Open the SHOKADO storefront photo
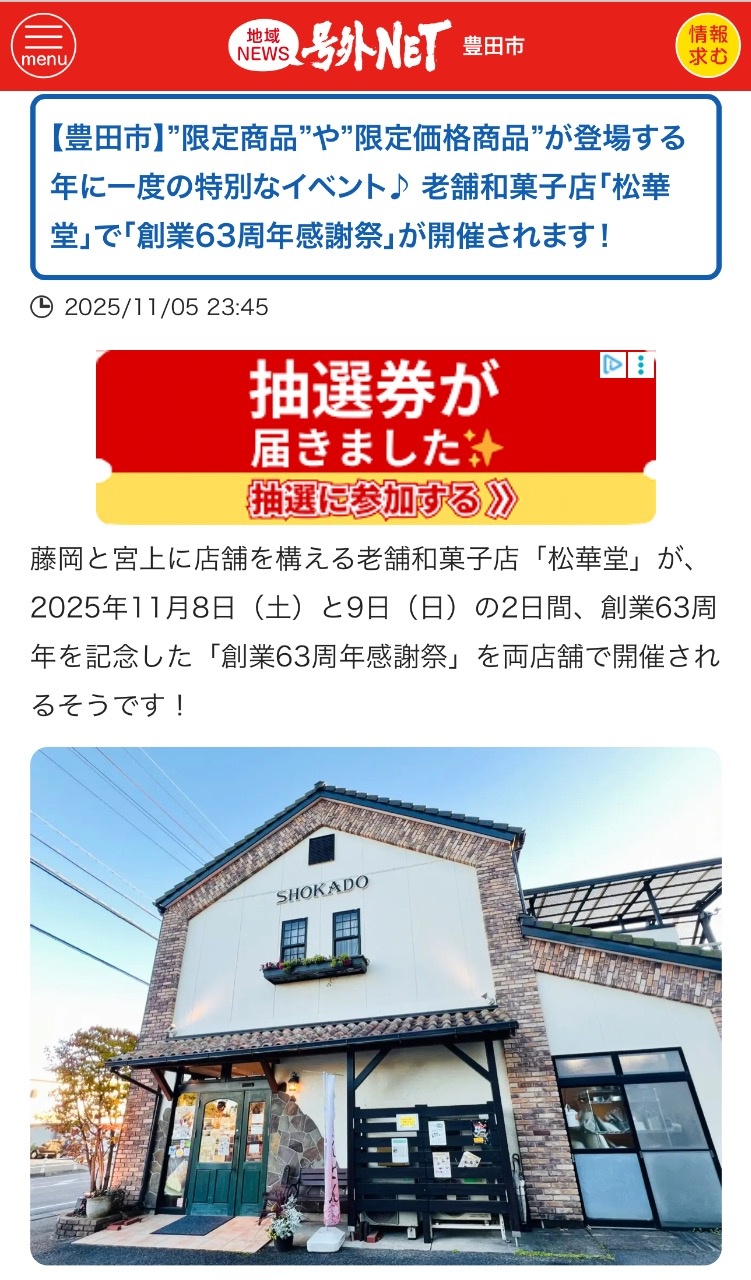The image size is (751, 1280). [375, 1005]
